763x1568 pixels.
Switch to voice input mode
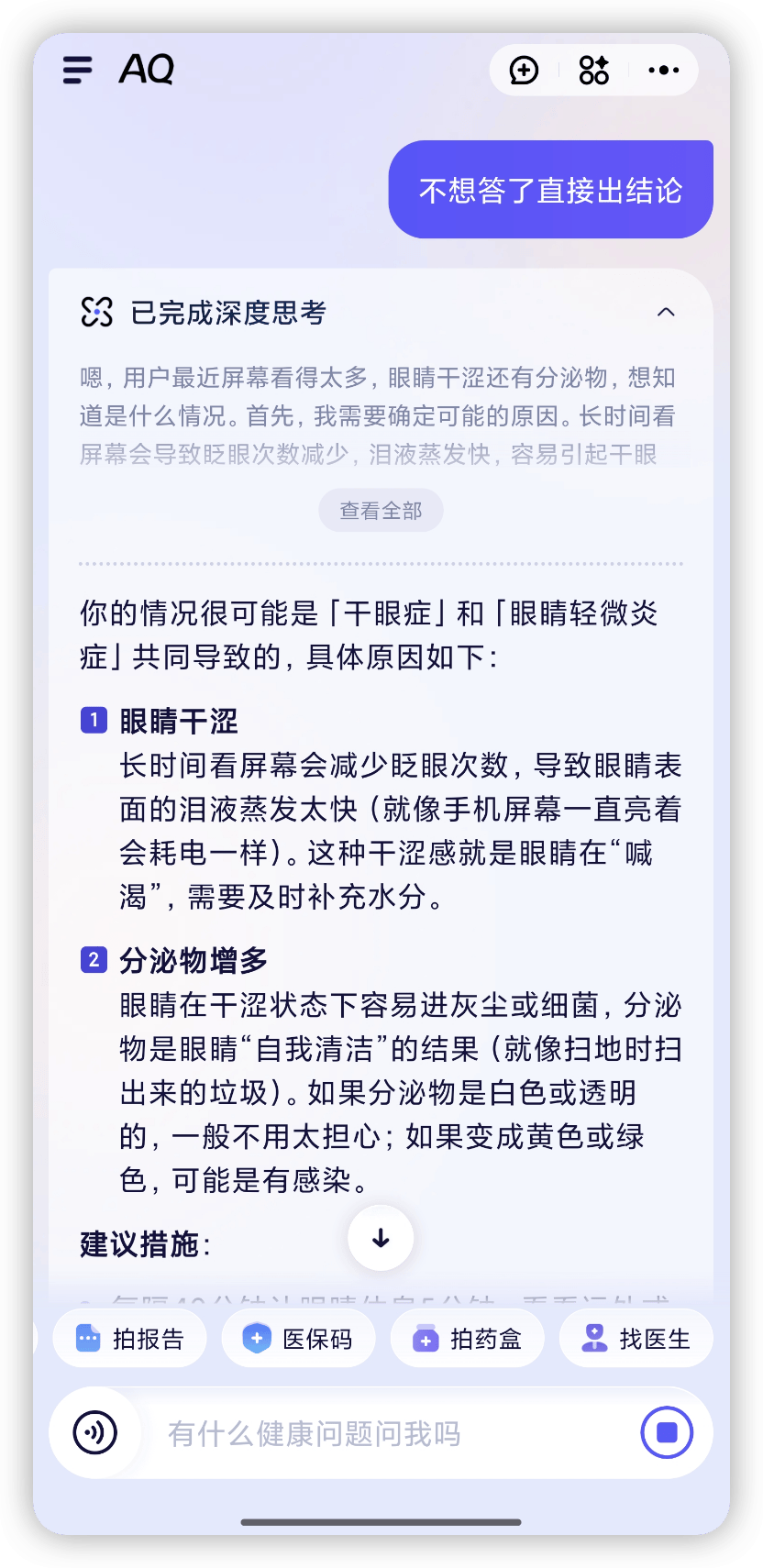[95, 1432]
